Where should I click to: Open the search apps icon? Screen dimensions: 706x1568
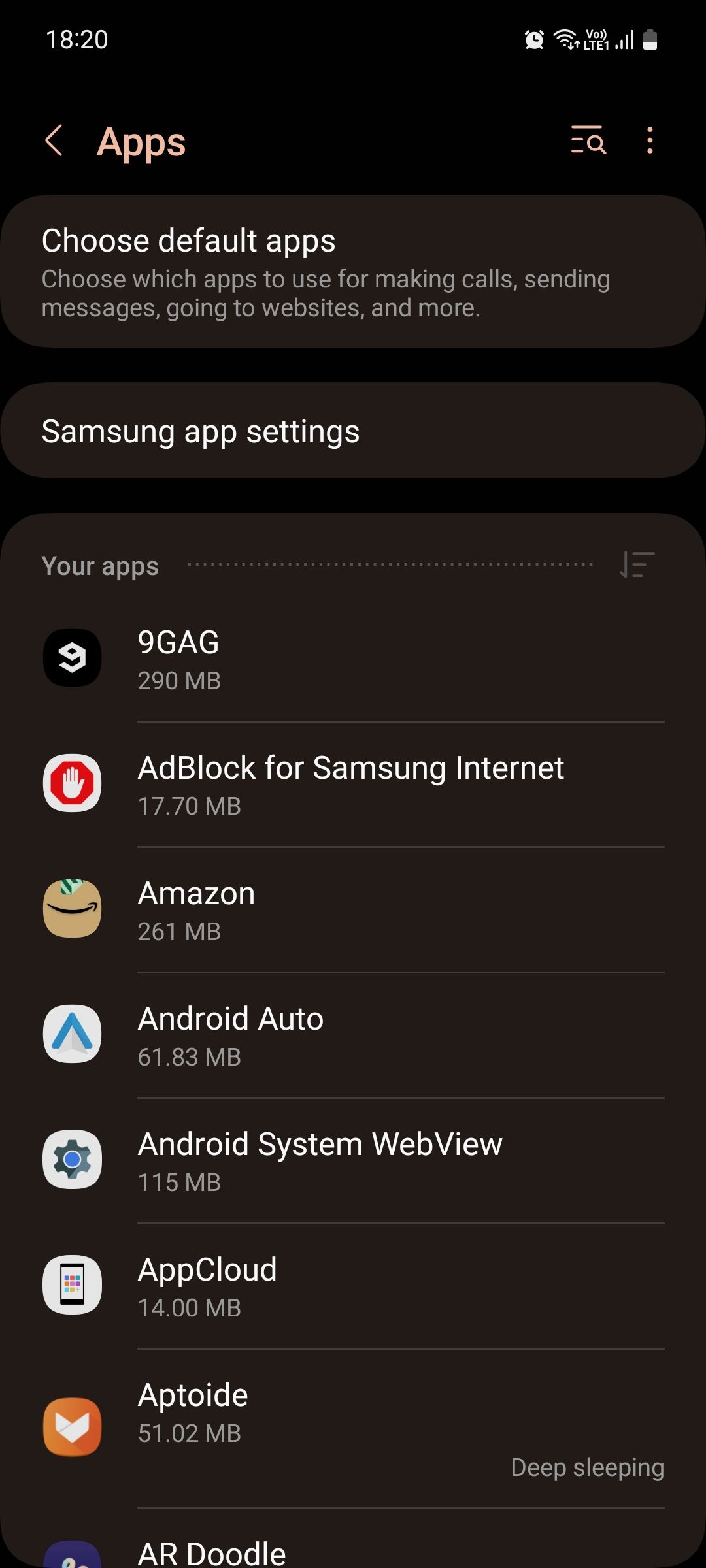tap(588, 140)
